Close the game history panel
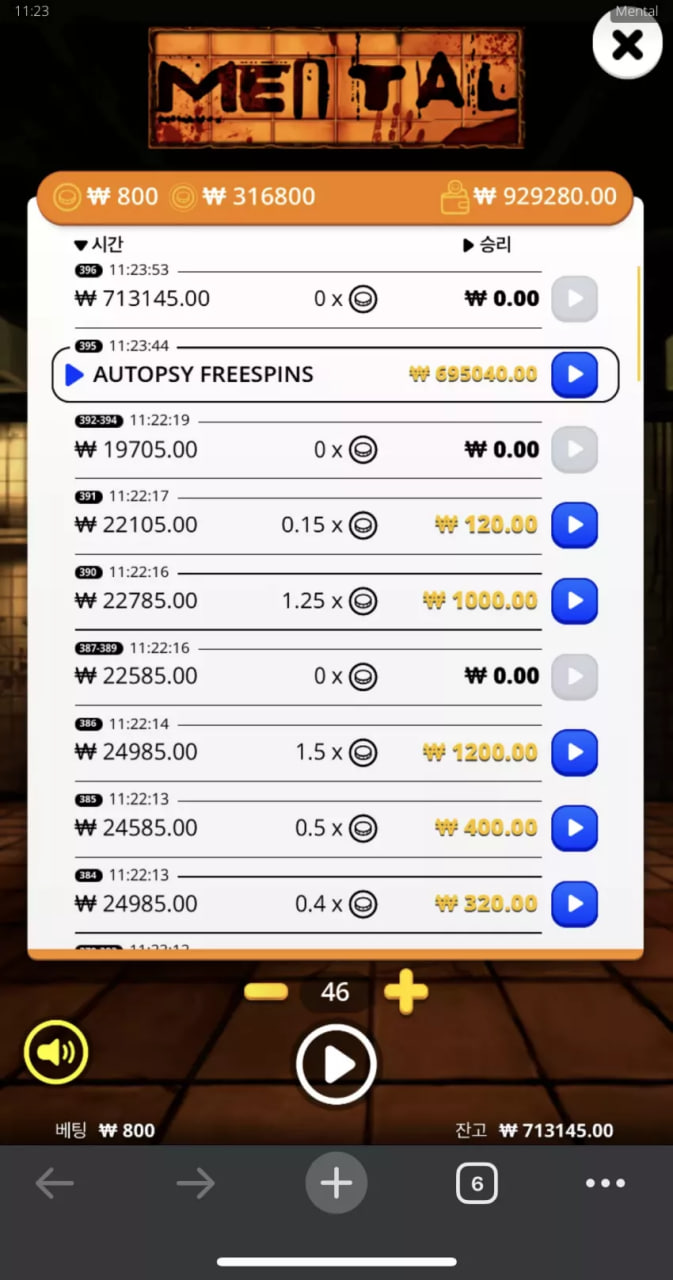 pyautogui.click(x=627, y=45)
